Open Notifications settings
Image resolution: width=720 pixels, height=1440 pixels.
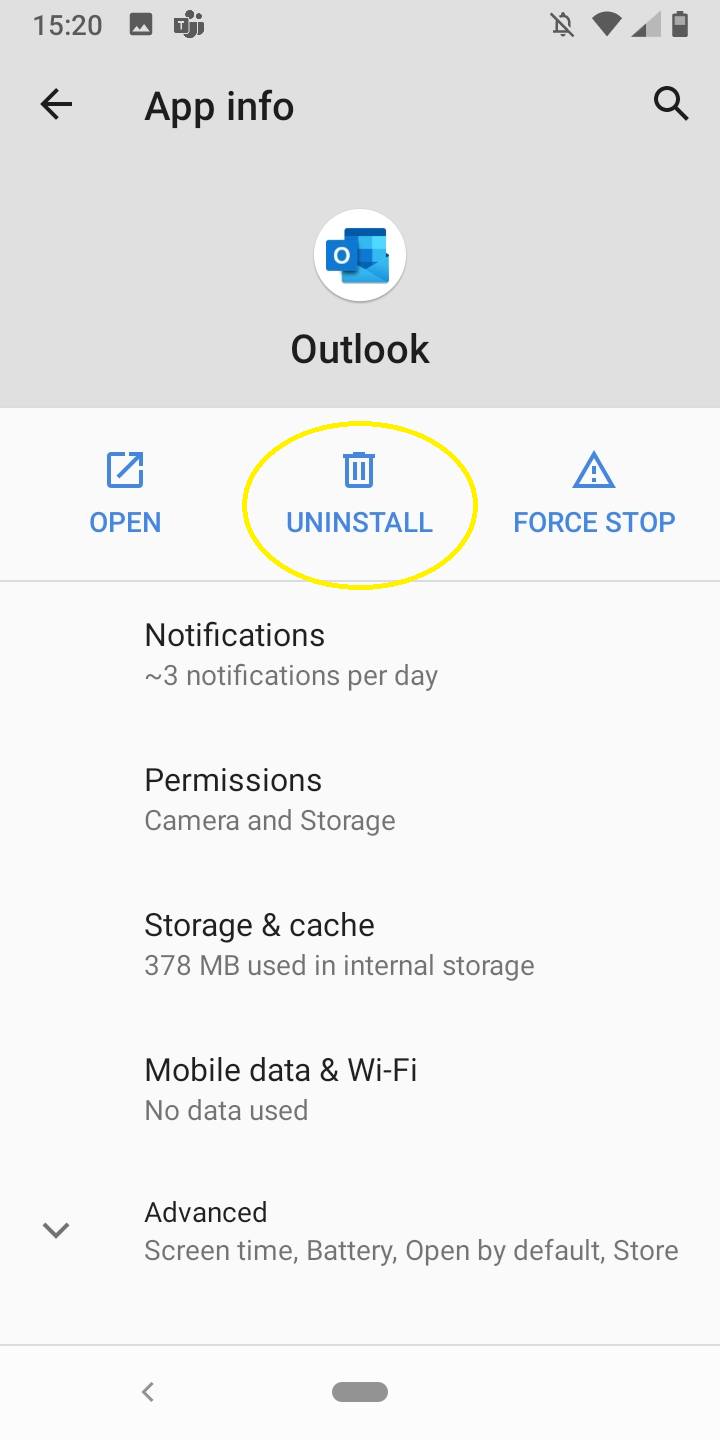click(290, 654)
